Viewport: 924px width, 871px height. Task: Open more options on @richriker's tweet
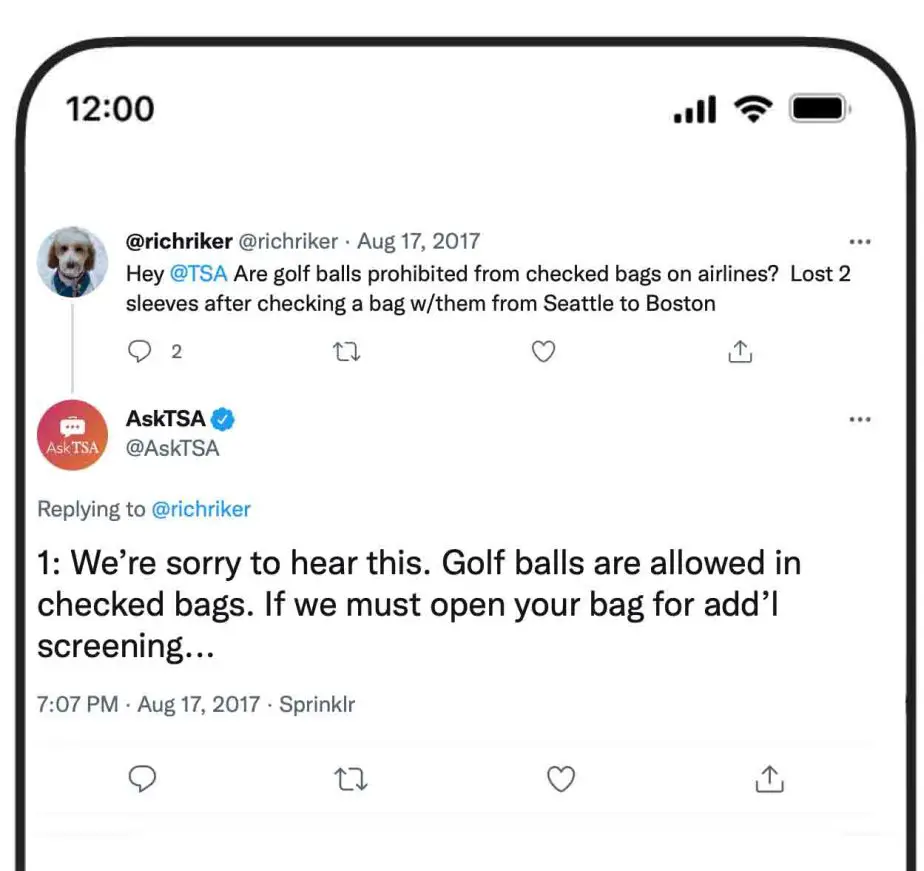tap(859, 242)
